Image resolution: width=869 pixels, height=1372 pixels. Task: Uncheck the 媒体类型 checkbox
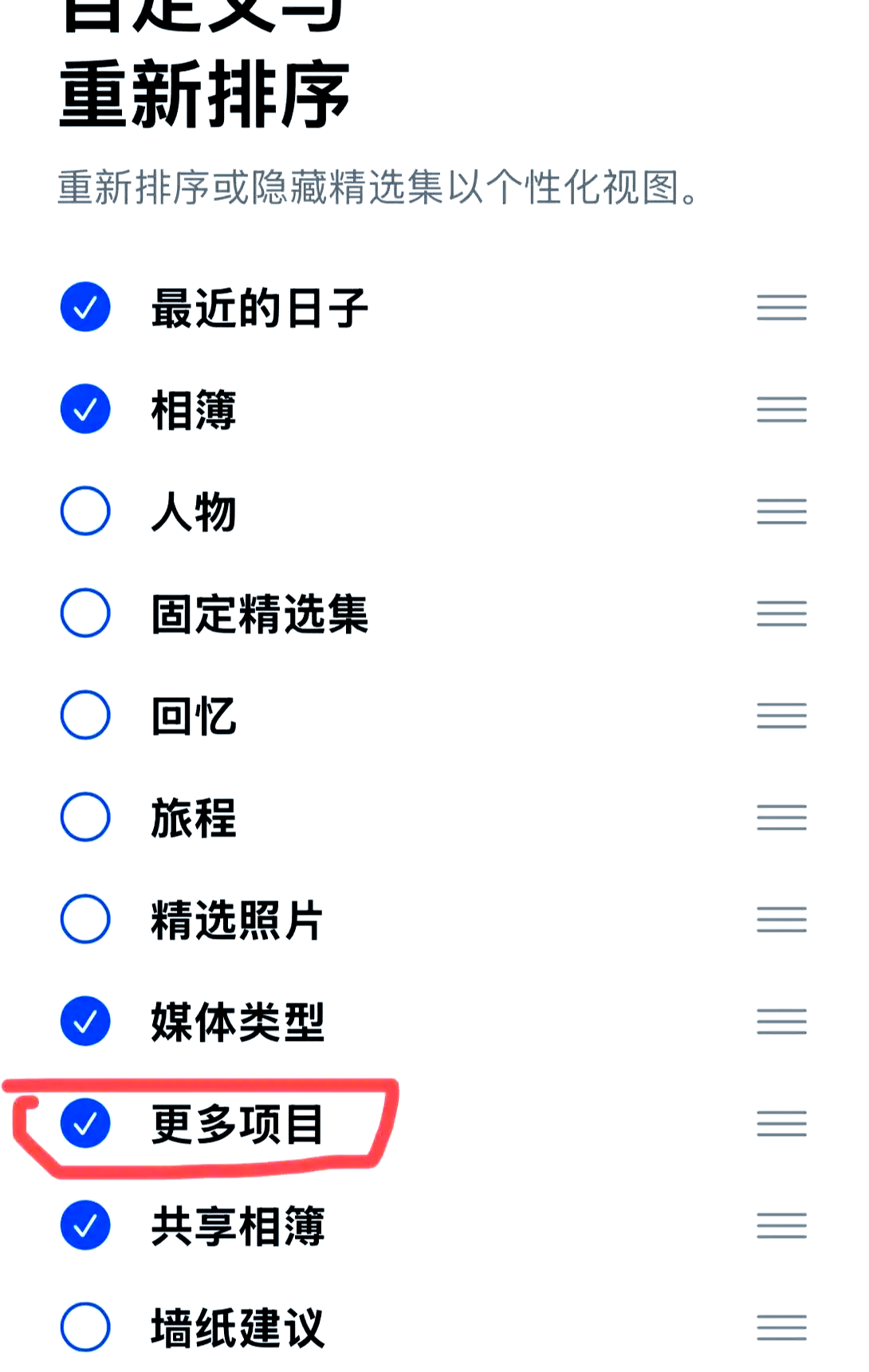(x=85, y=1021)
